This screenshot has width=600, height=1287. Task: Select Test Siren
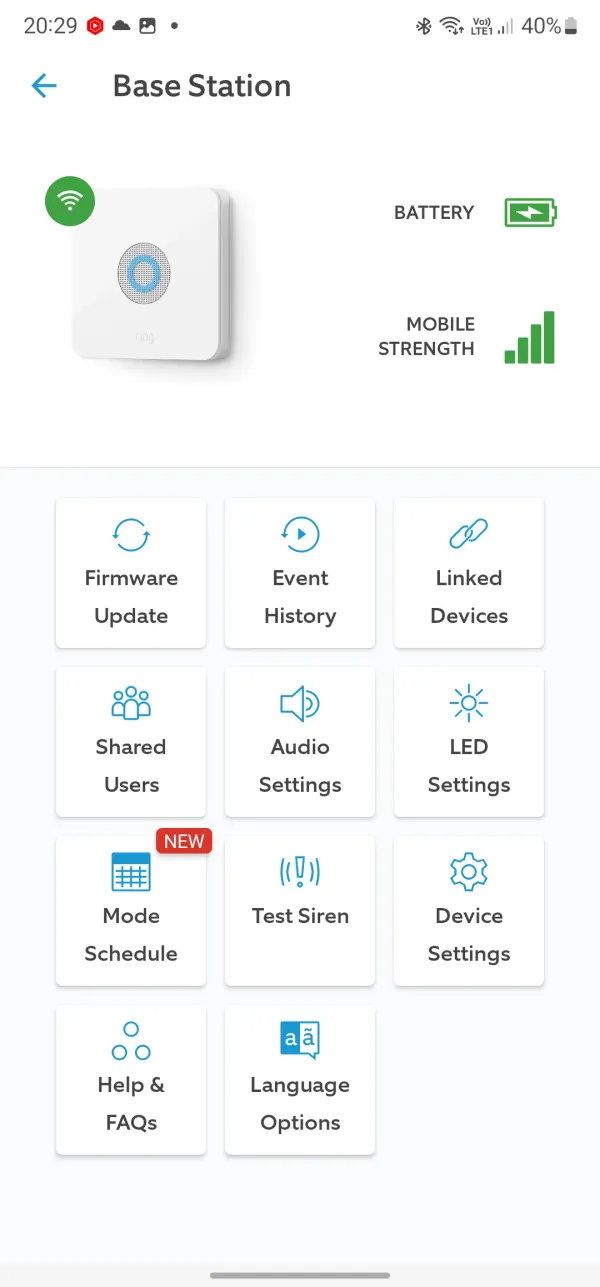coord(300,911)
